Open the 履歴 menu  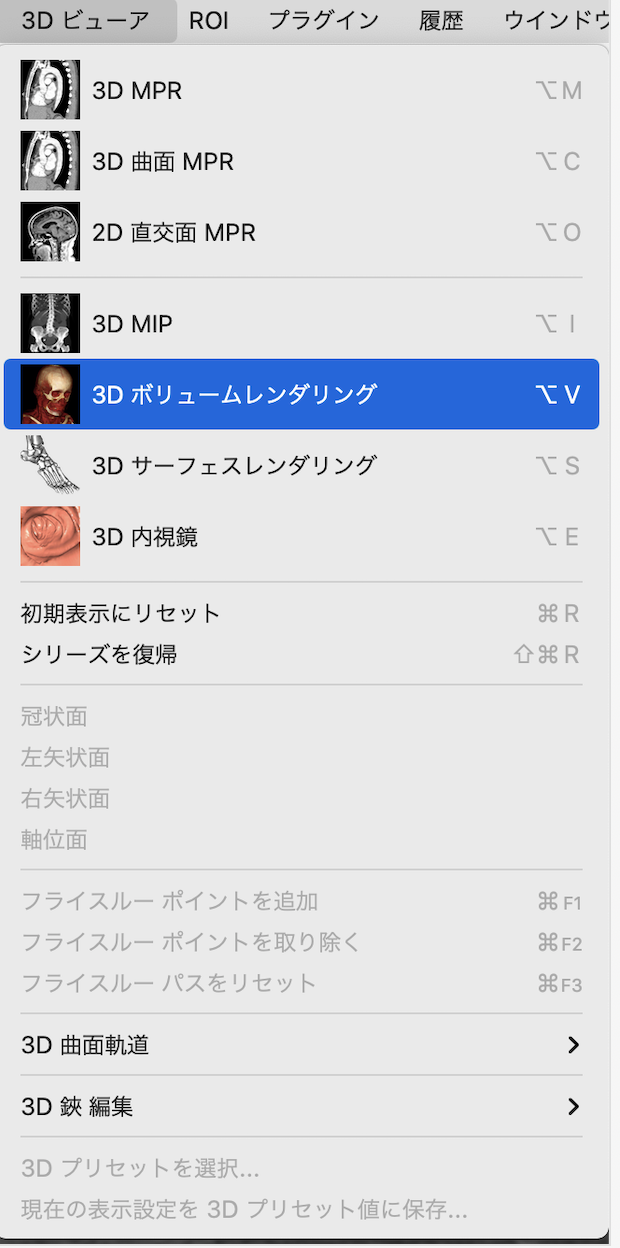441,20
